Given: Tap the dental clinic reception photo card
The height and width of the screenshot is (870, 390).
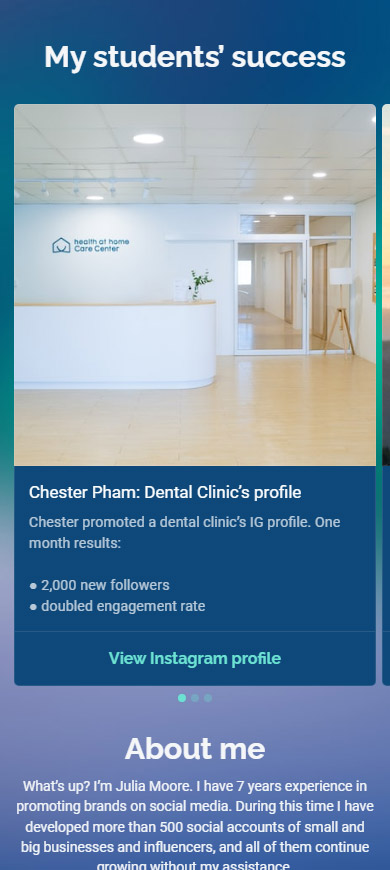Looking at the screenshot, I should [195, 285].
